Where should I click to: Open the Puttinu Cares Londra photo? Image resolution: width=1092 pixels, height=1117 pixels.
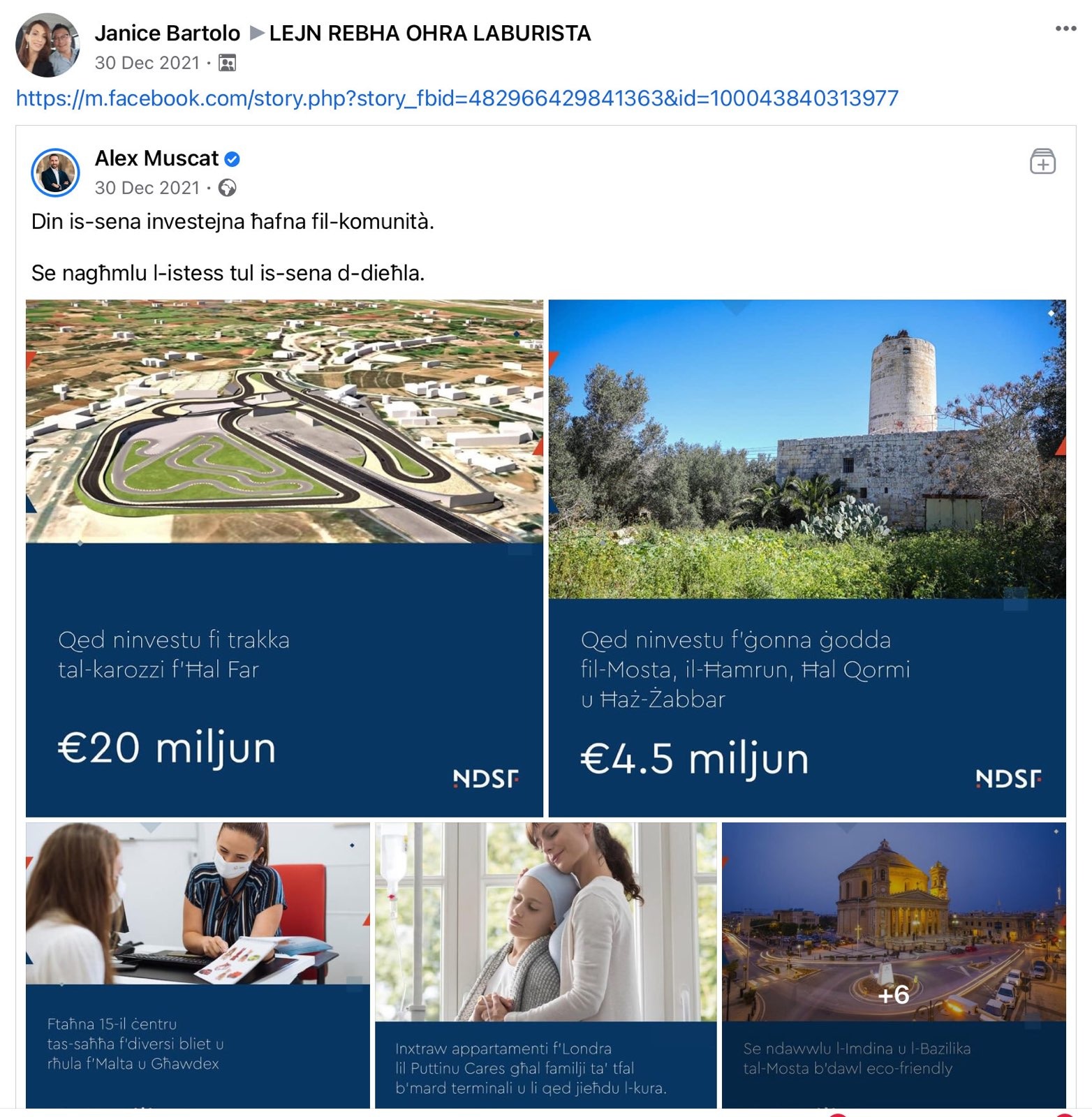(x=545, y=965)
